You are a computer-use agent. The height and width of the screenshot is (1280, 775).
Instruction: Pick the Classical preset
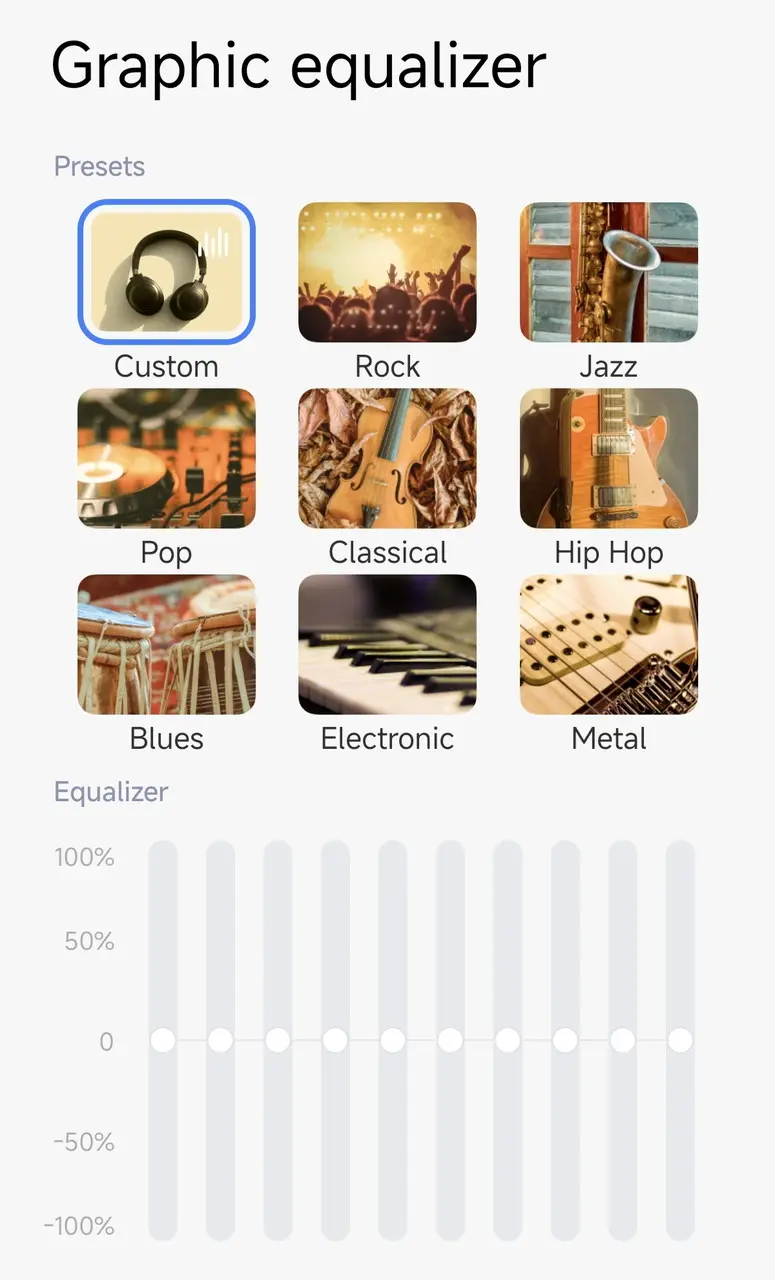pyautogui.click(x=387, y=458)
